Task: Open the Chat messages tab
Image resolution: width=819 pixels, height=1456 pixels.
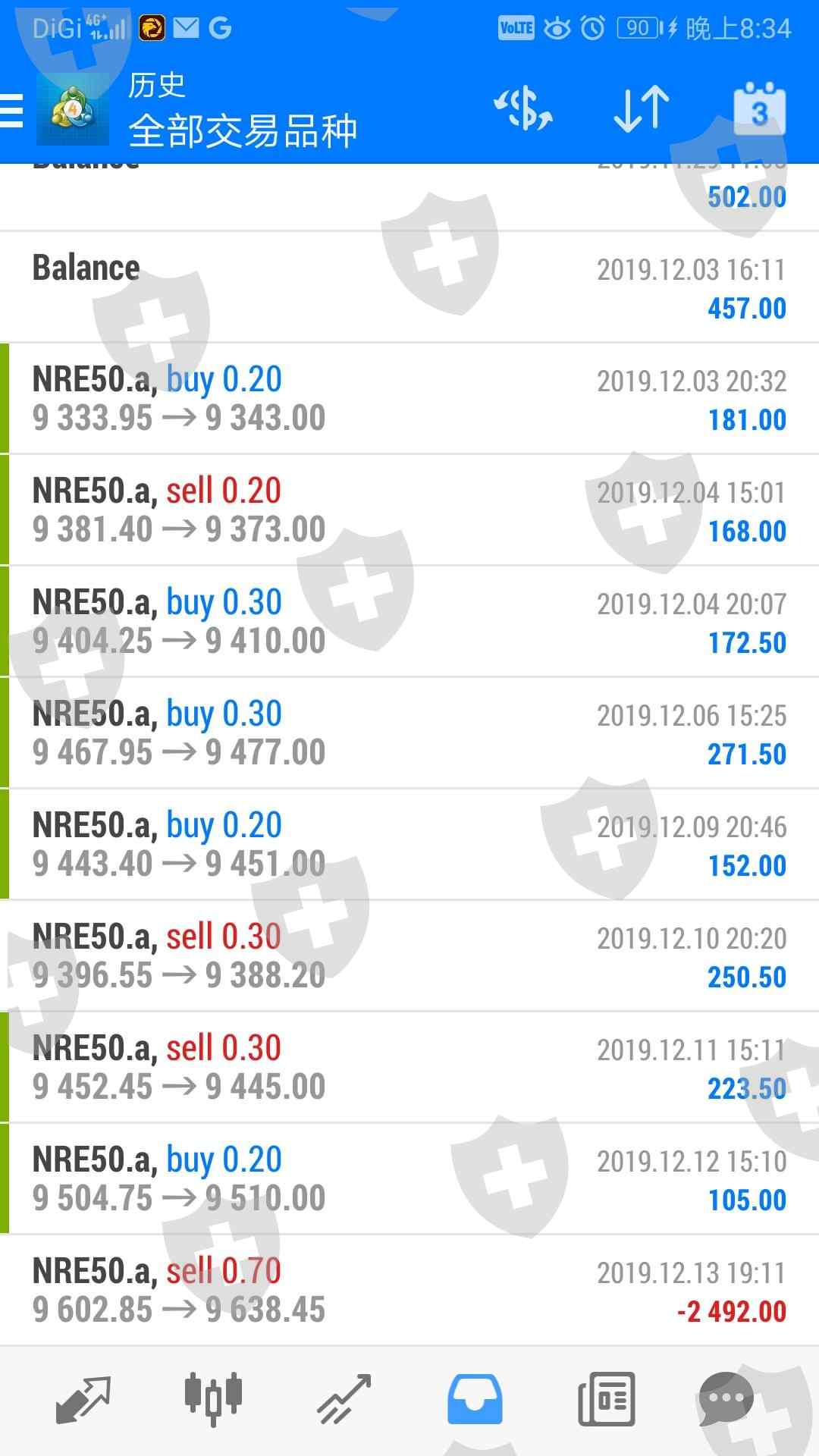Action: [x=726, y=1399]
